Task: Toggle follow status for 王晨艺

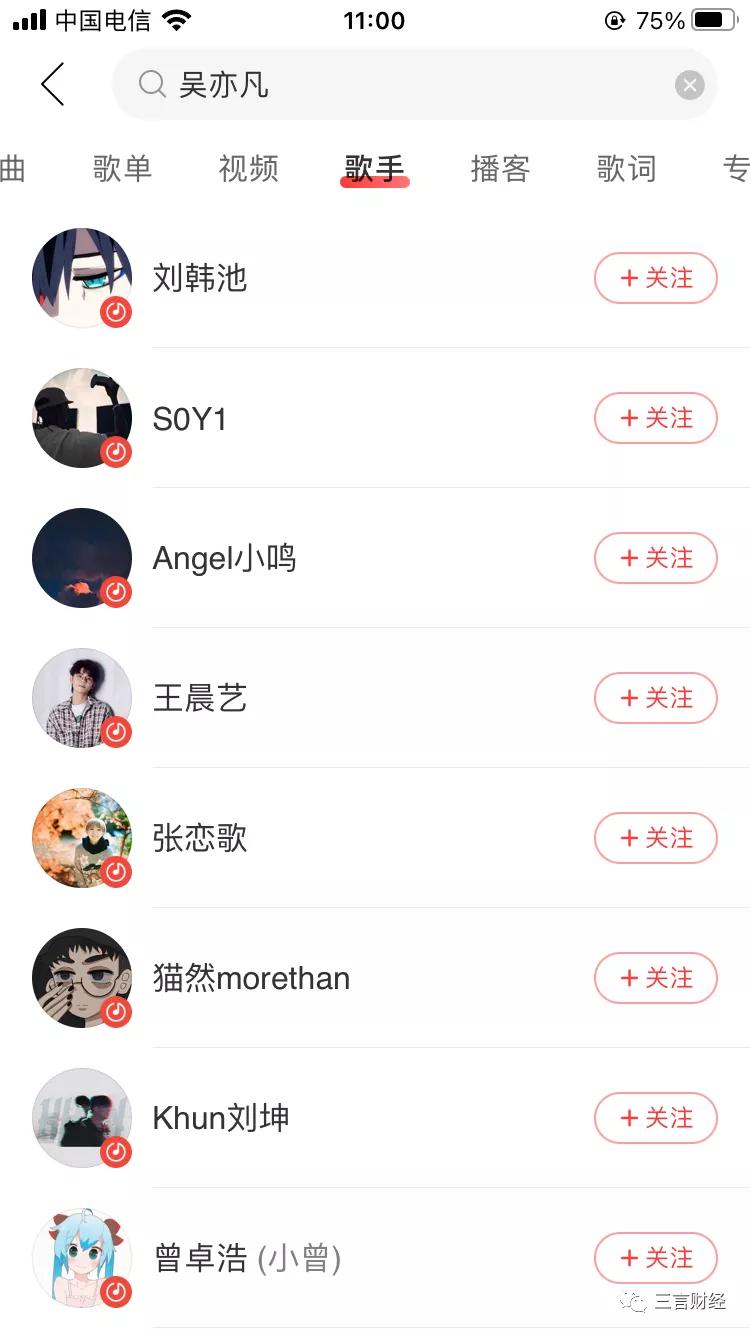Action: click(x=656, y=698)
